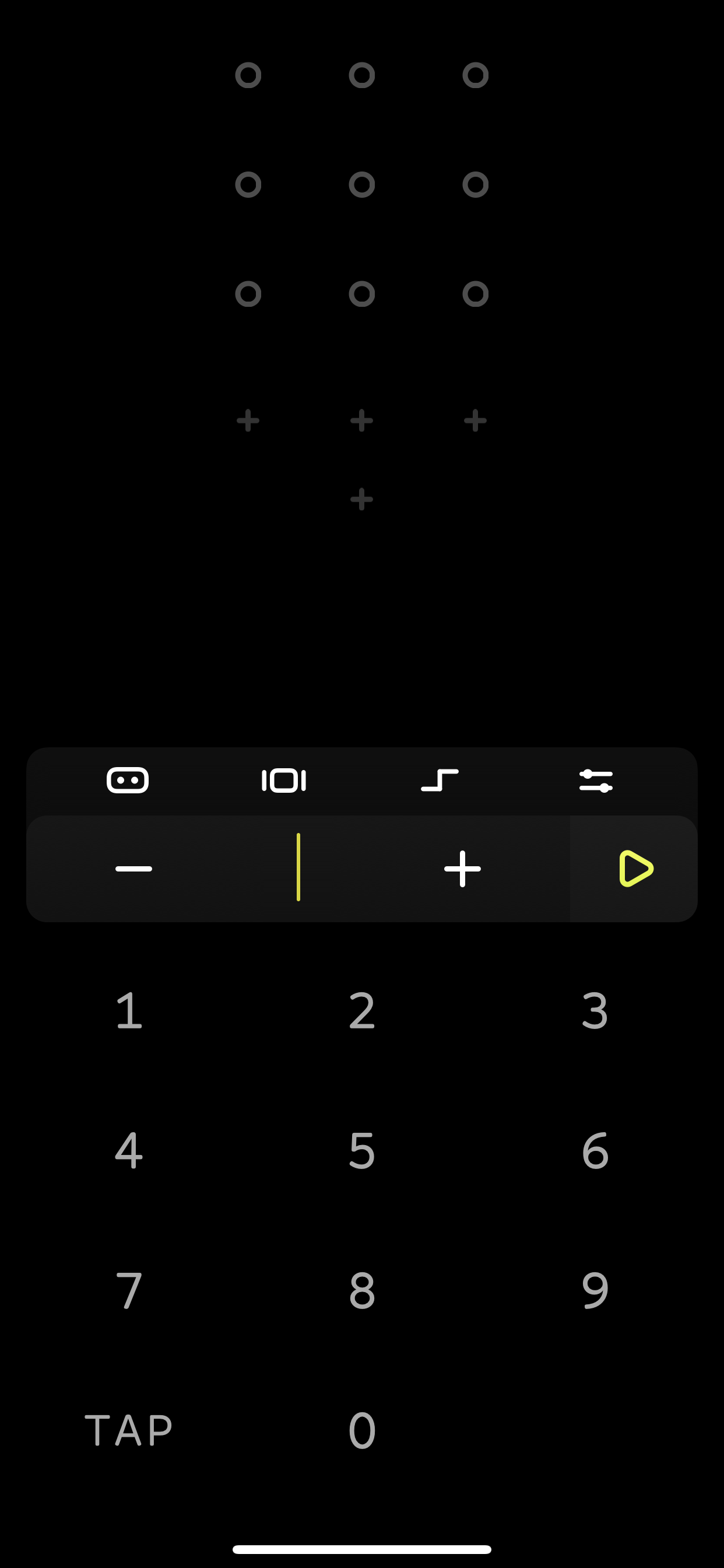The height and width of the screenshot is (1568, 724).
Task: Enter digit 8 on keypad
Action: coord(362,1290)
